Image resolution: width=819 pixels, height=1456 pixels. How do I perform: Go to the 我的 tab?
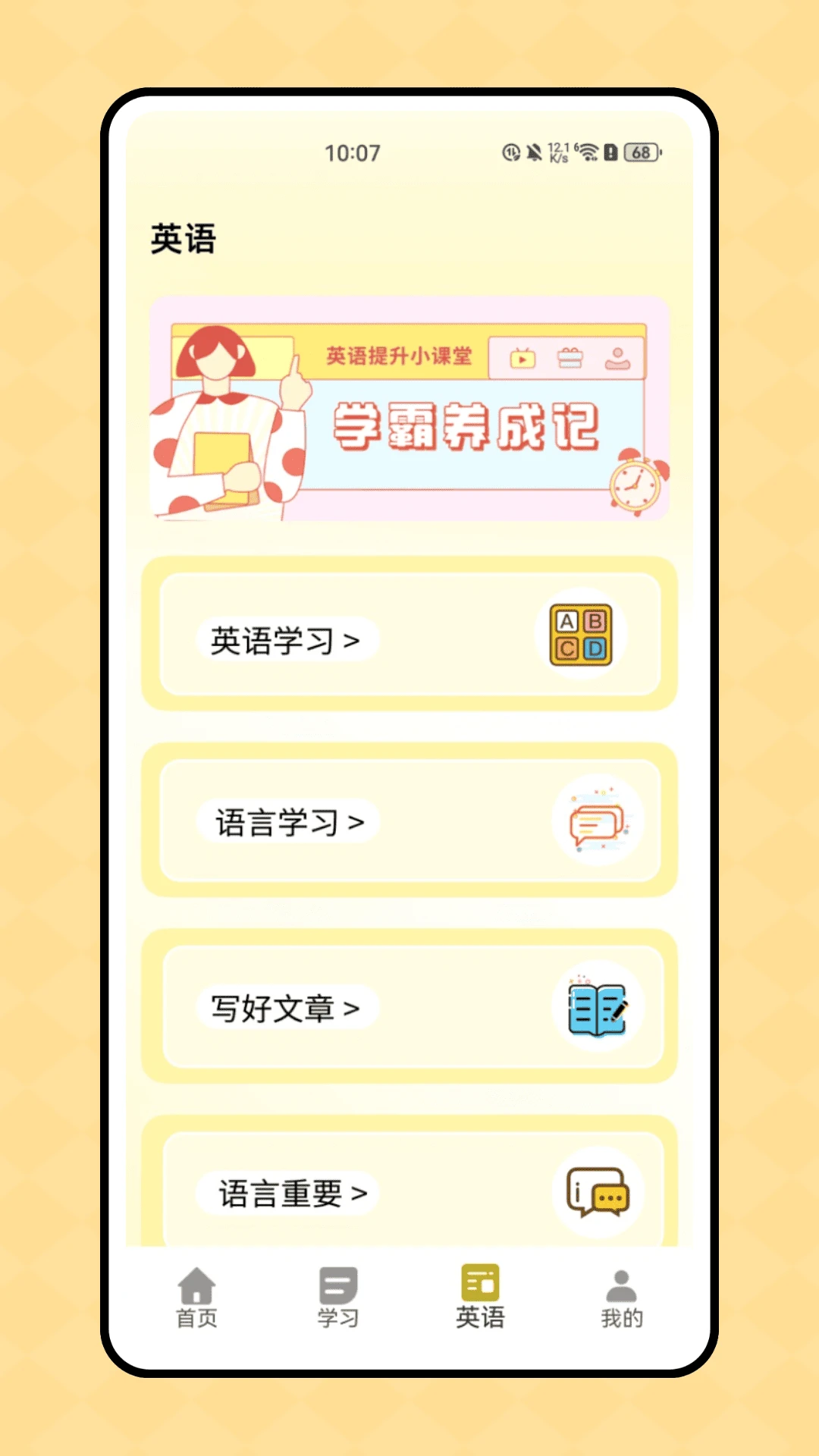pos(622,1298)
